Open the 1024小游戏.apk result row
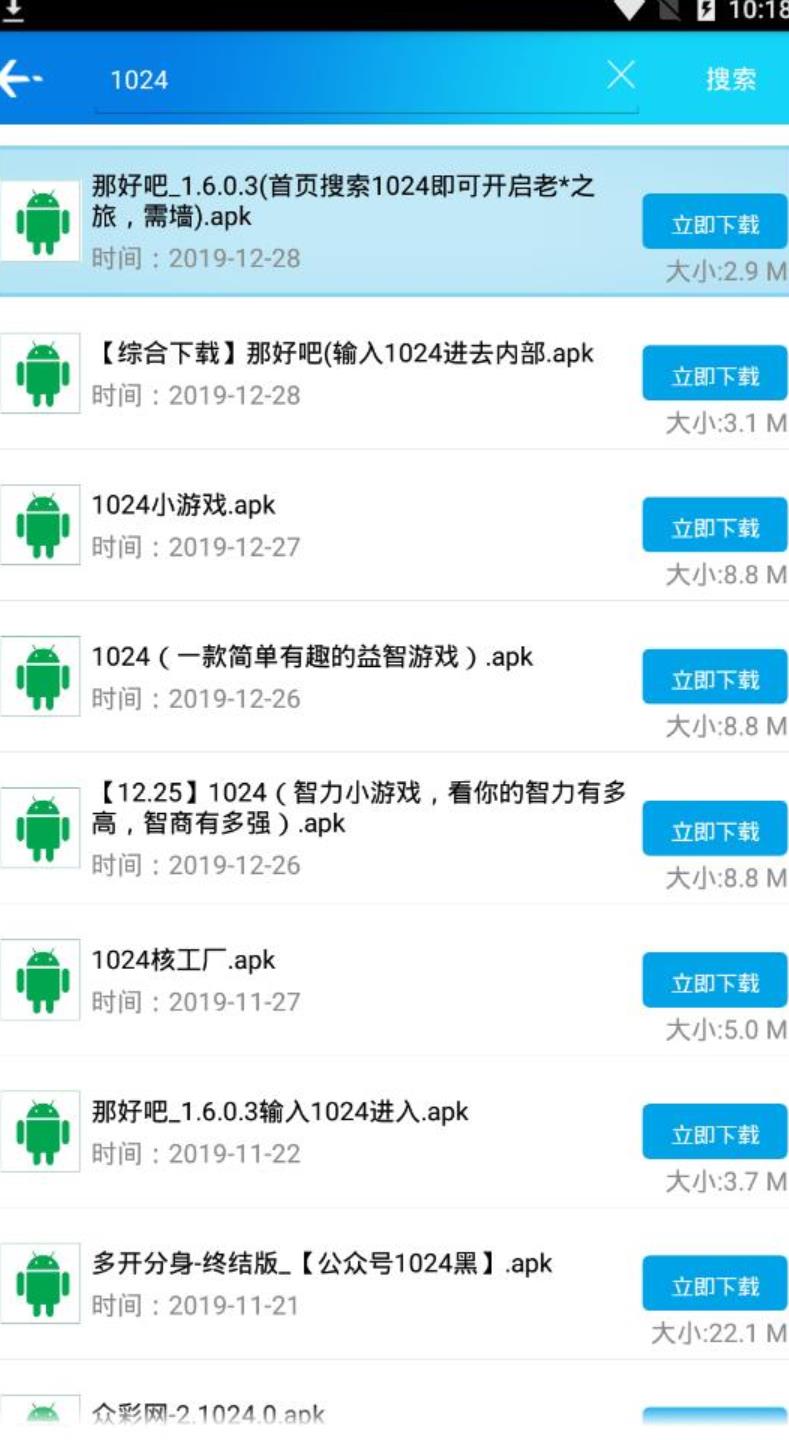 click(394, 525)
